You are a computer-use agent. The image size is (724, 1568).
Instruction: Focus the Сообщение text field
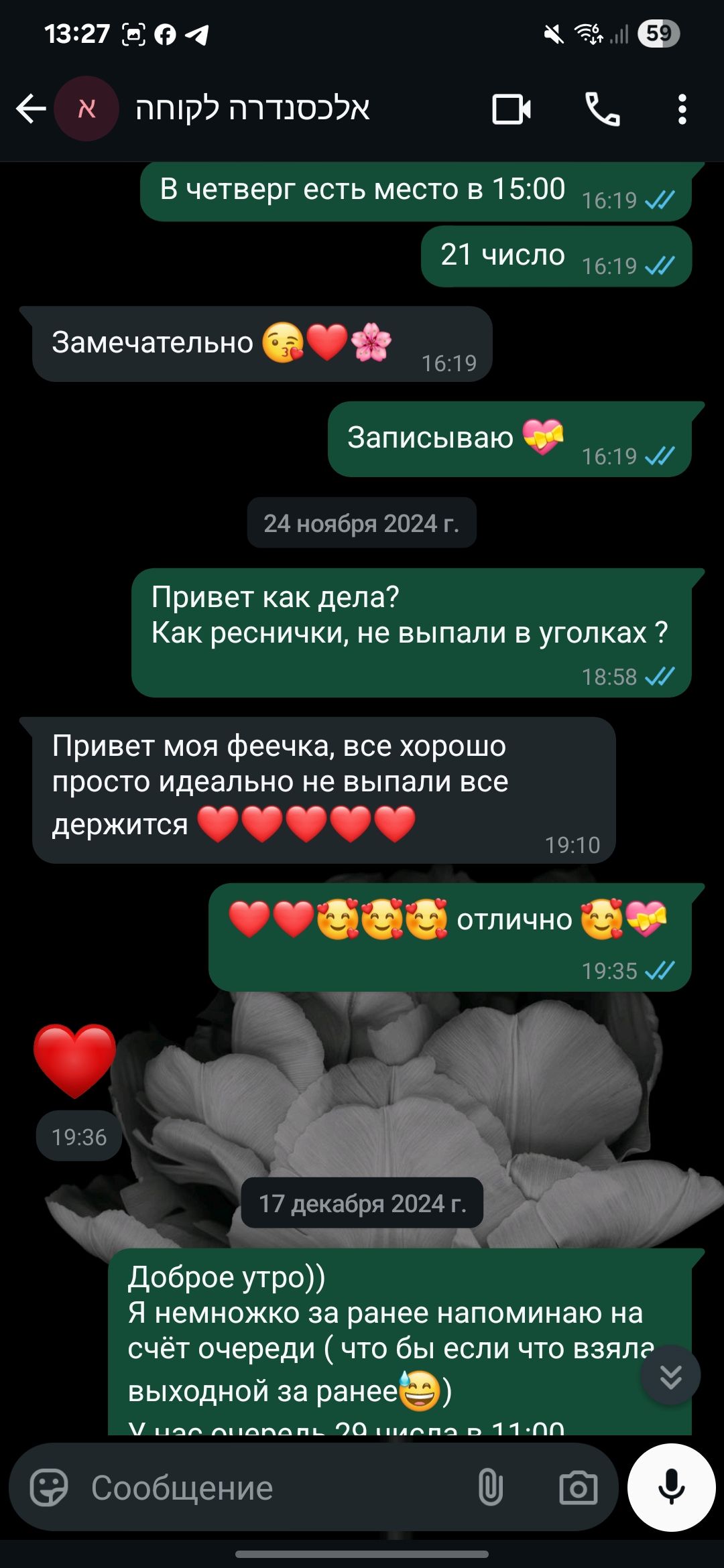click(268, 1488)
